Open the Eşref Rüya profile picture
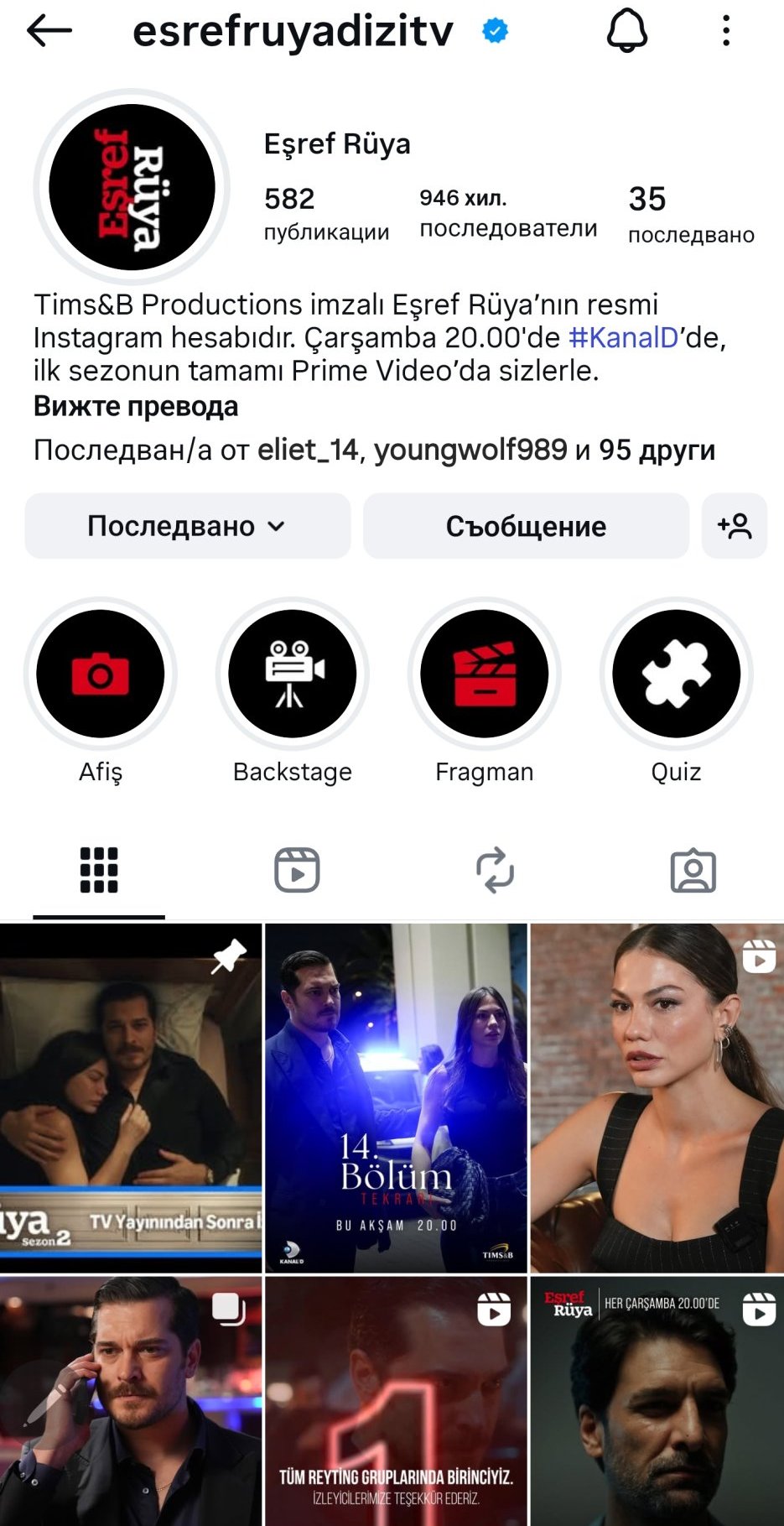This screenshot has width=784, height=1526. pyautogui.click(x=132, y=188)
